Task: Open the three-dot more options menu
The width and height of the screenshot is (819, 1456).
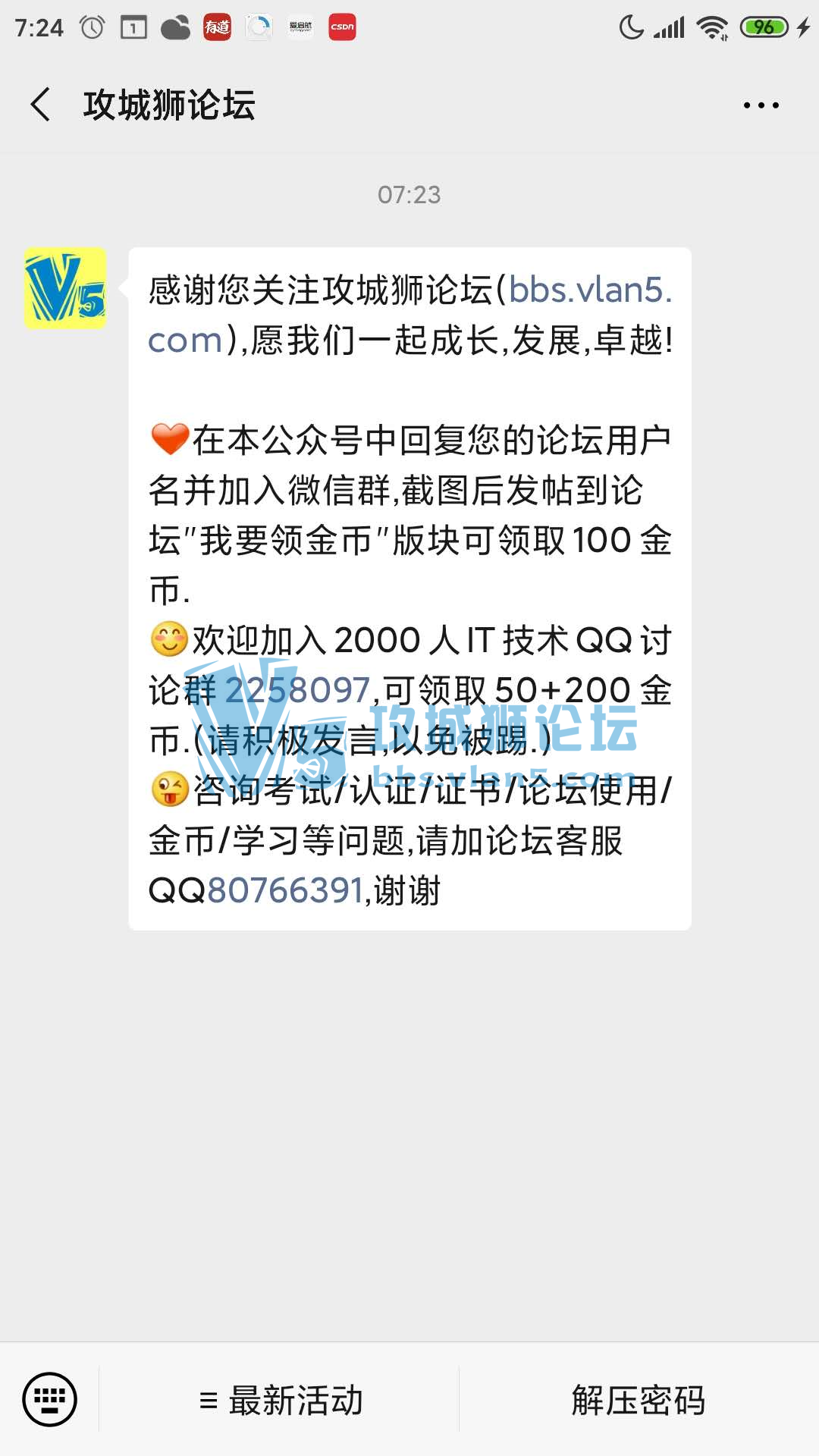Action: (761, 105)
